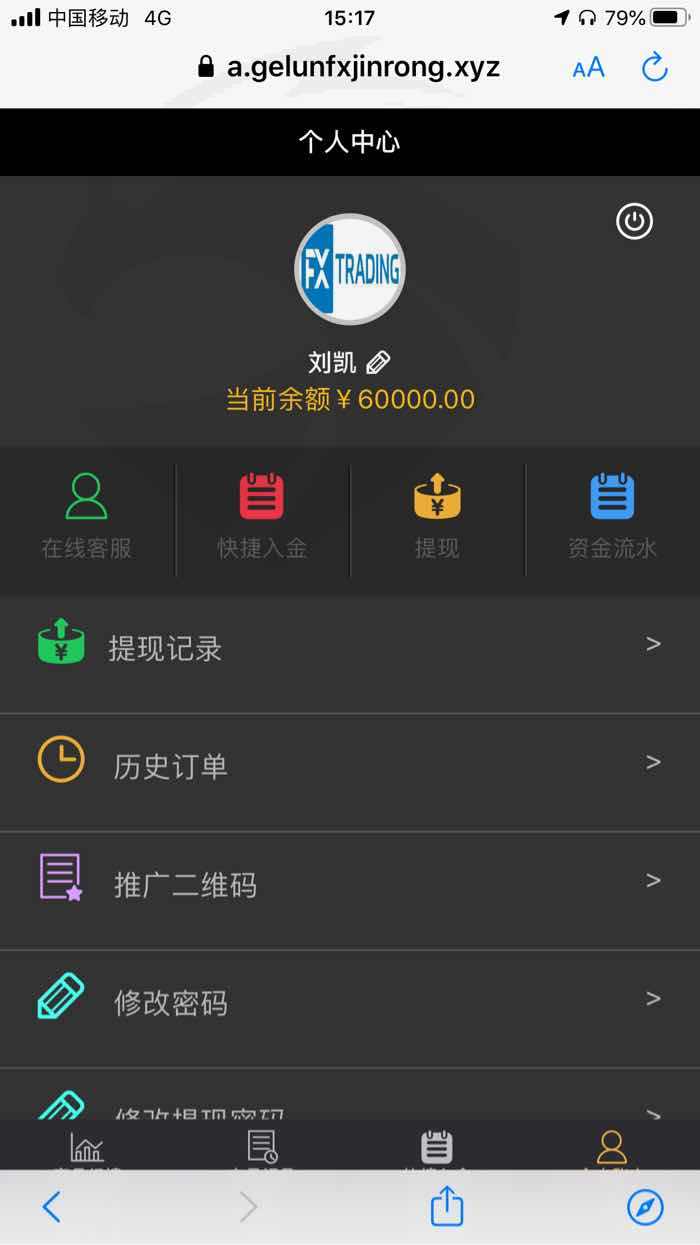Switch to the notepad deposit tab

(x=437, y=1148)
